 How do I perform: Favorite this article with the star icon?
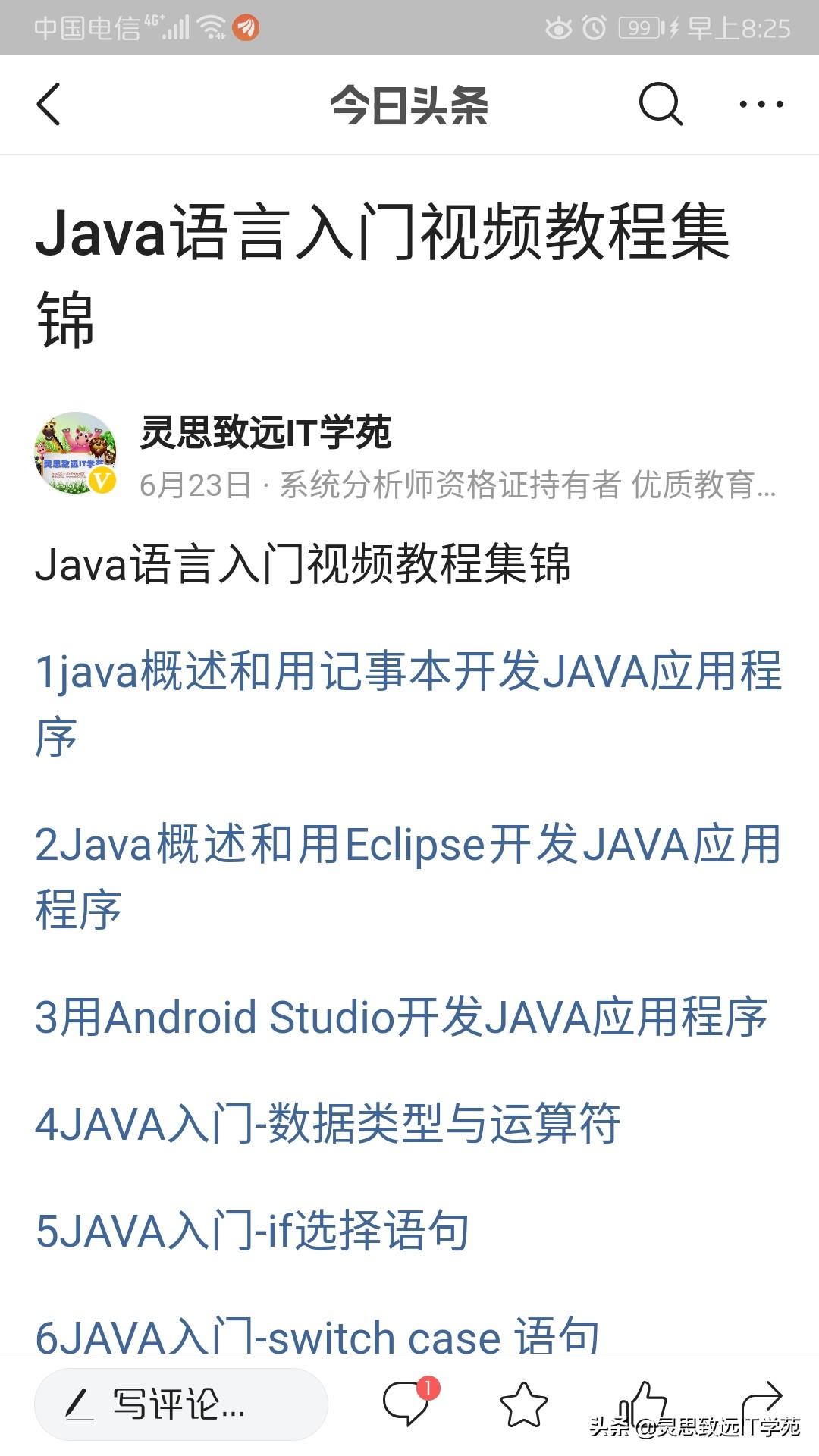[523, 1404]
